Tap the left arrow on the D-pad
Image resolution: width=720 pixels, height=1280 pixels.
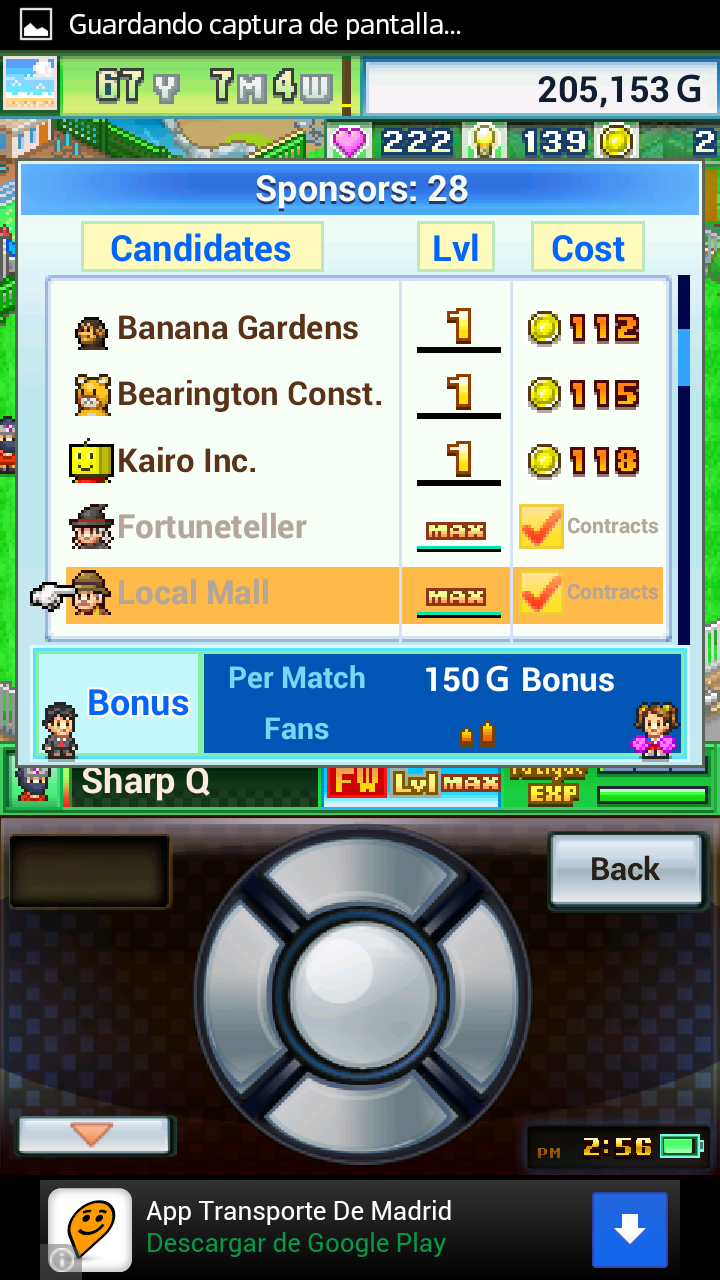(242, 980)
